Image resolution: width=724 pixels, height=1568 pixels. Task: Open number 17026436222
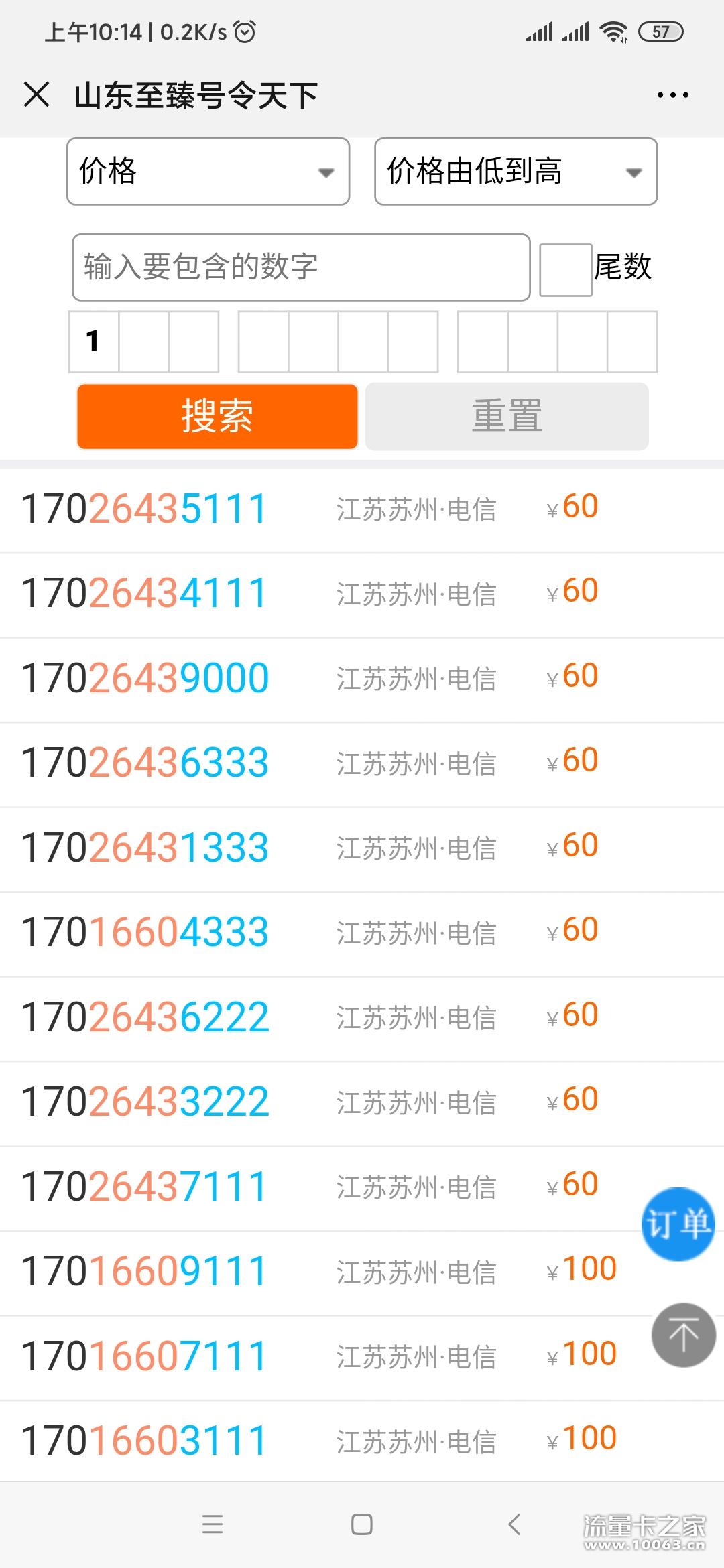point(362,1019)
